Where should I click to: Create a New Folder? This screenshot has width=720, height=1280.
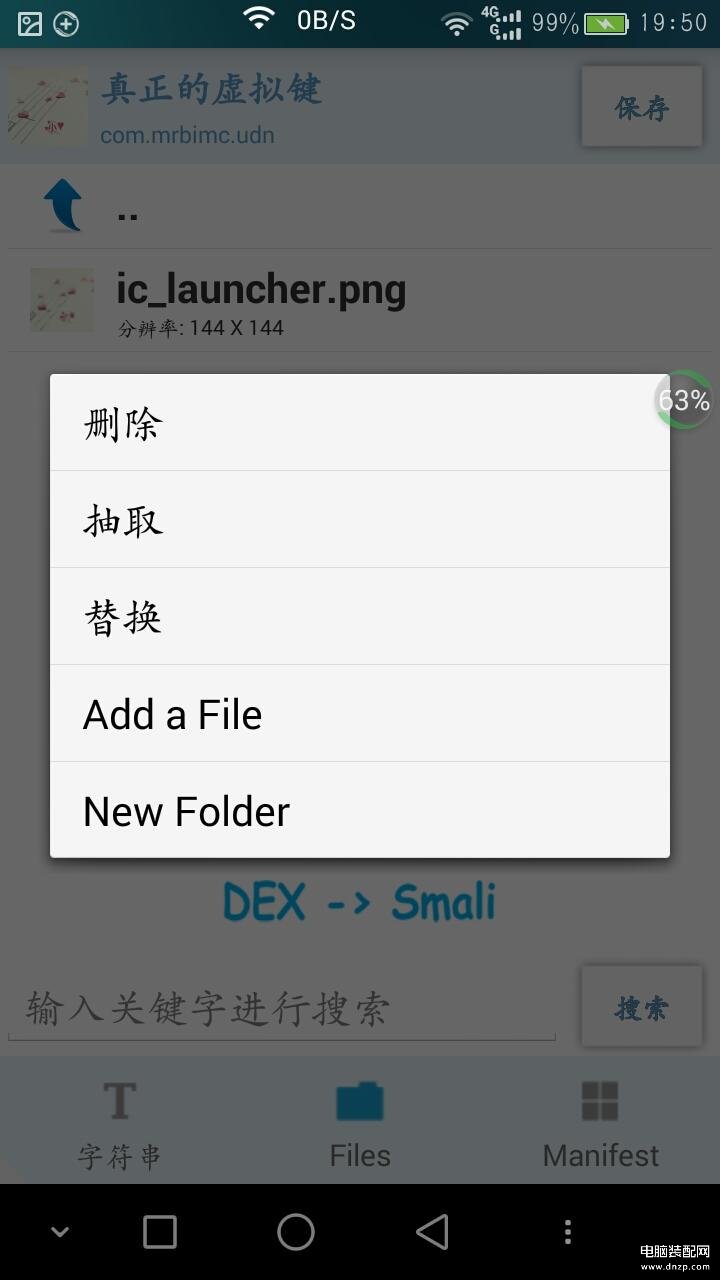(x=360, y=810)
